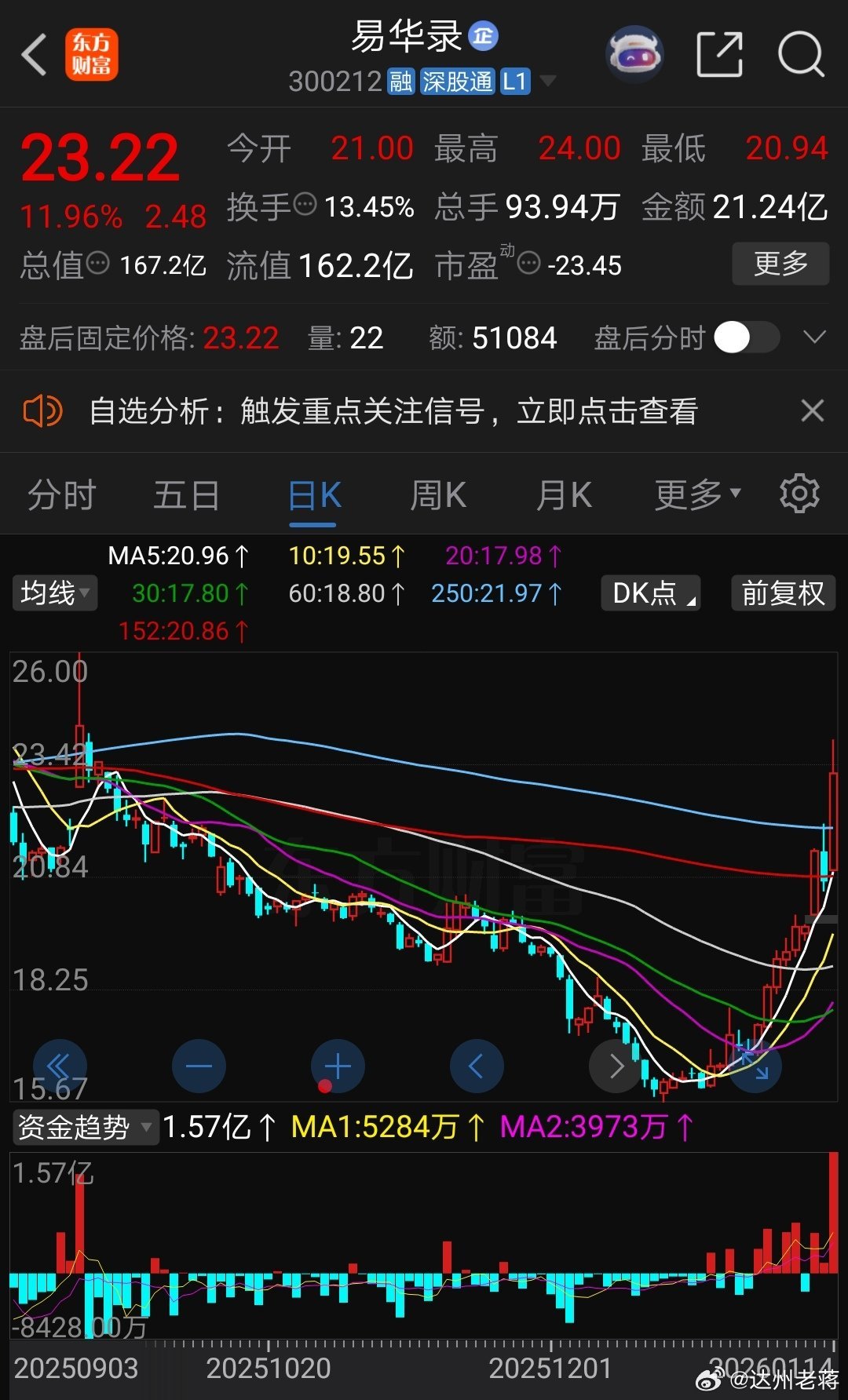Open the 资金趋势 indicator dropdown
Screen dimensions: 848x1400
85,1125
